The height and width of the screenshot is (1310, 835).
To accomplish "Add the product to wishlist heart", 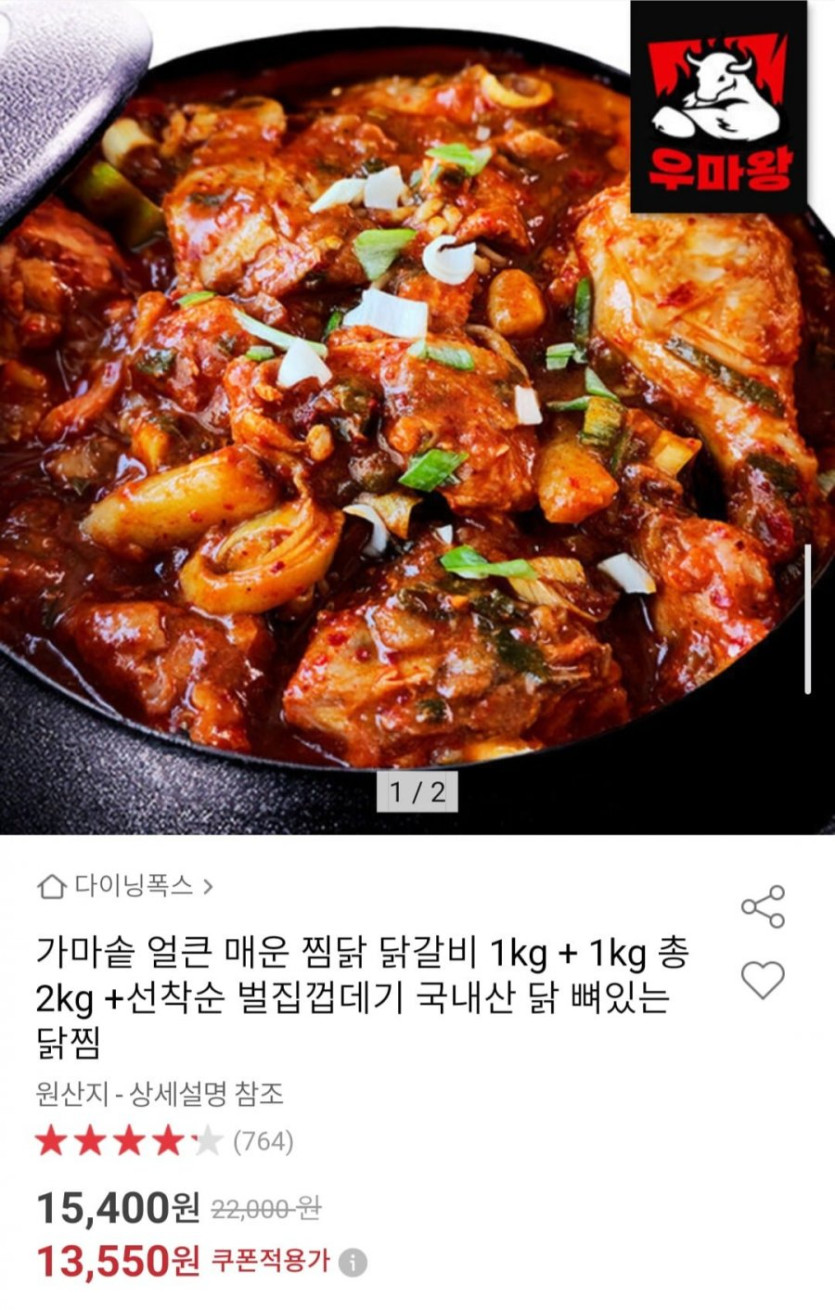I will coord(763,980).
